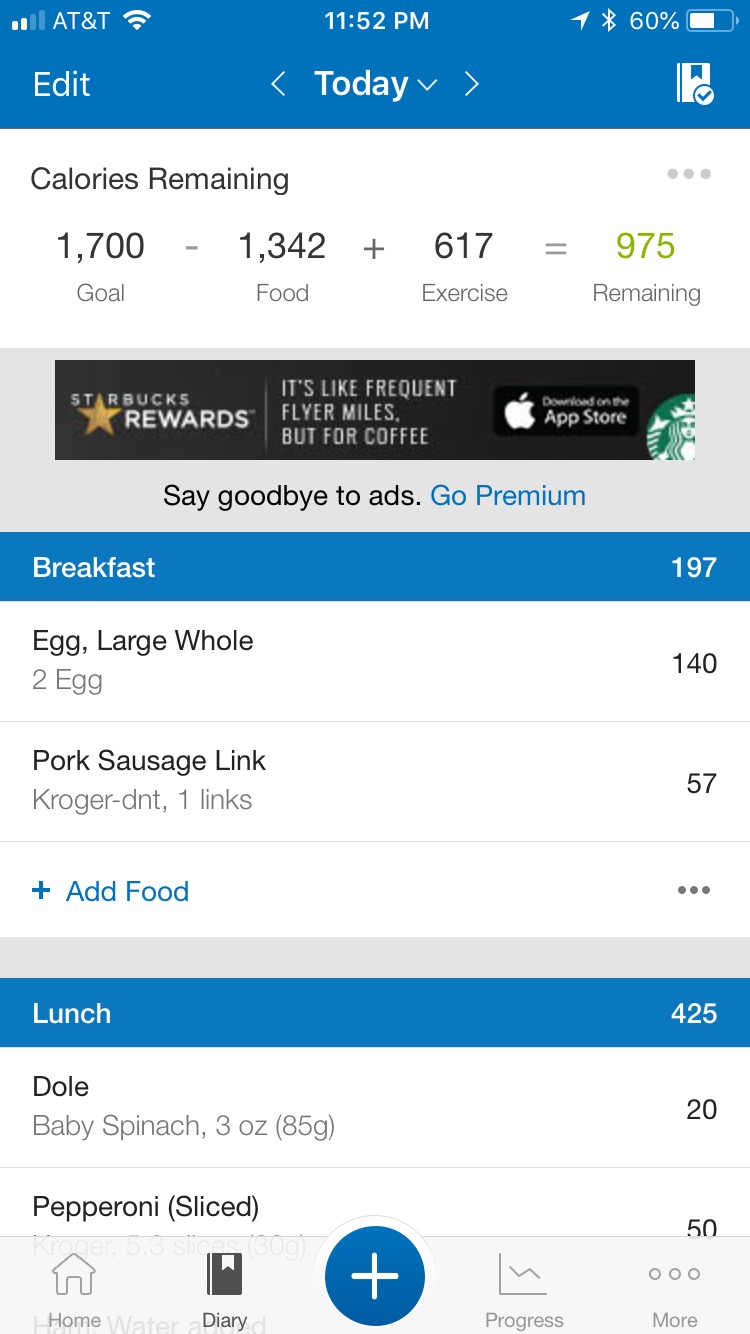Open the Dole Baby Spinach entry
This screenshot has width=750, height=1334.
pyautogui.click(x=375, y=1107)
